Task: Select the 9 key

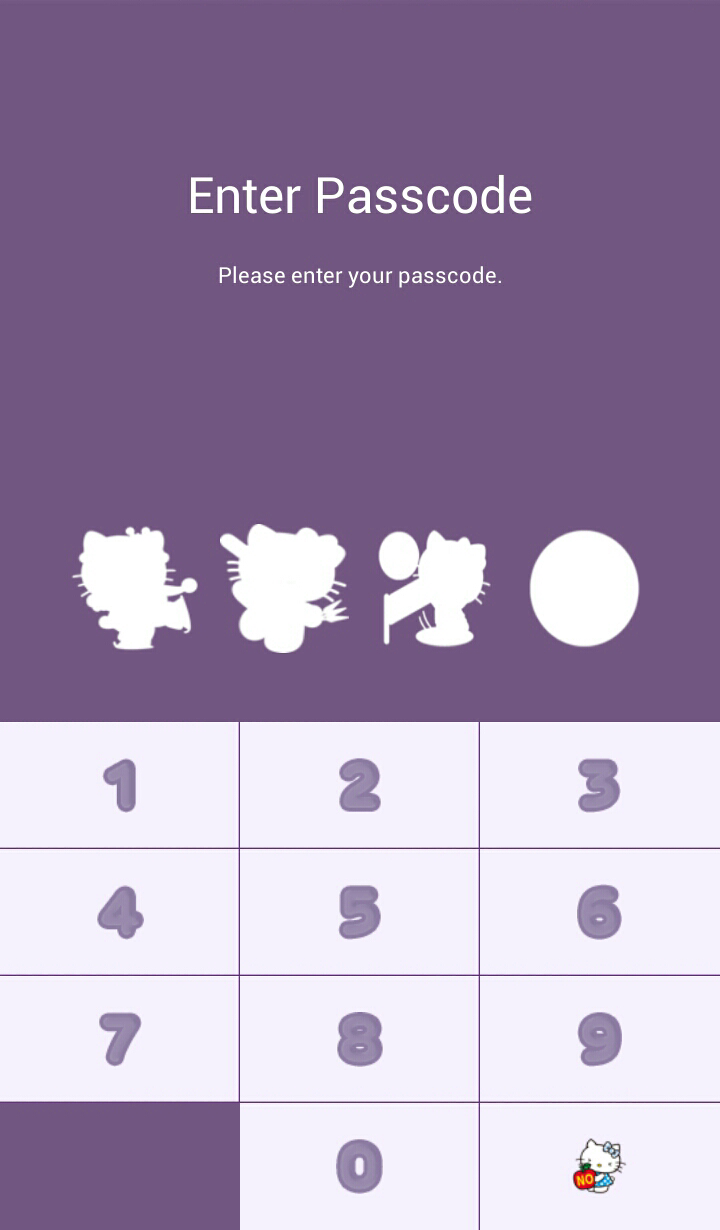Action: point(600,1039)
